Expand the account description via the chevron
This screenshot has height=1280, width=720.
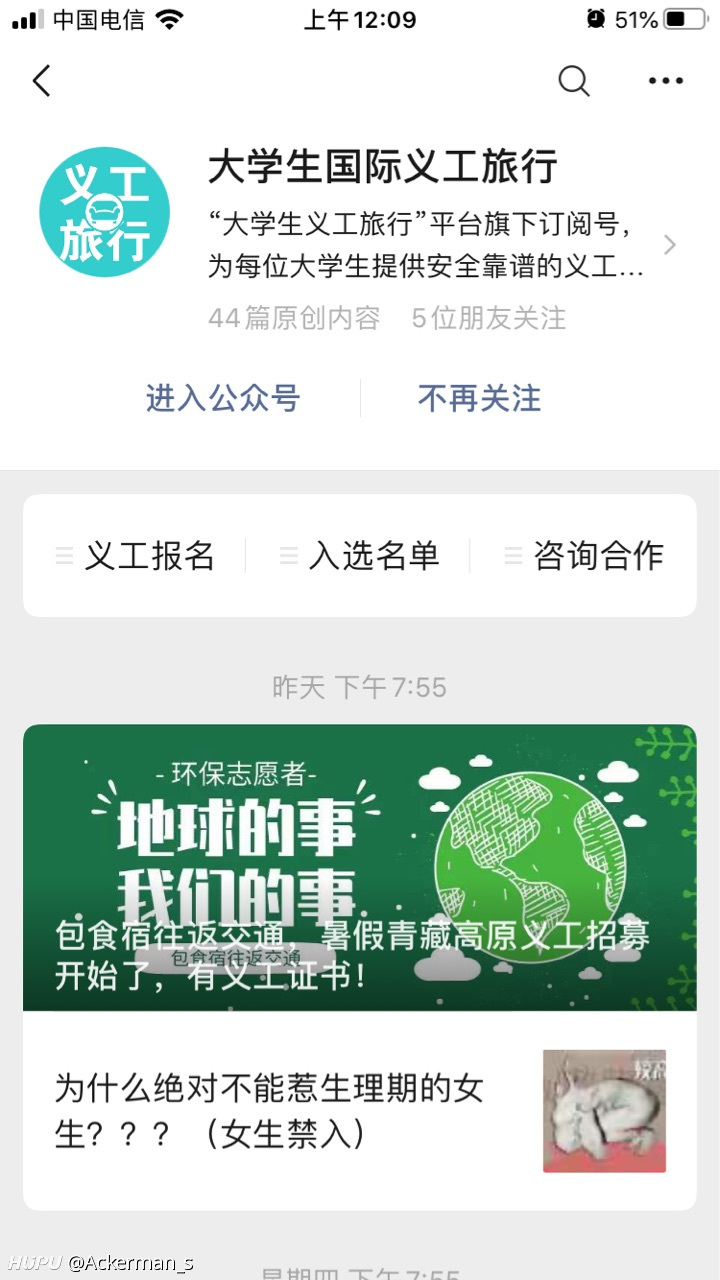(670, 245)
